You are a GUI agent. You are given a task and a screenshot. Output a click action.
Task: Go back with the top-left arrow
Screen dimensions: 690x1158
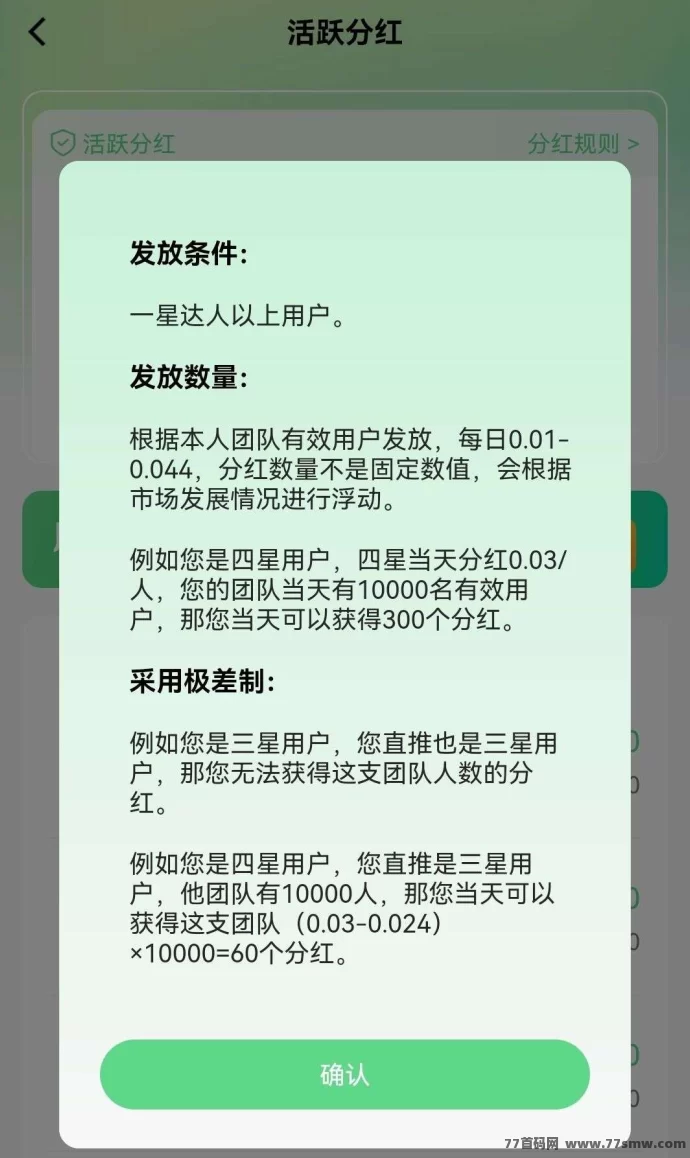[x=37, y=32]
